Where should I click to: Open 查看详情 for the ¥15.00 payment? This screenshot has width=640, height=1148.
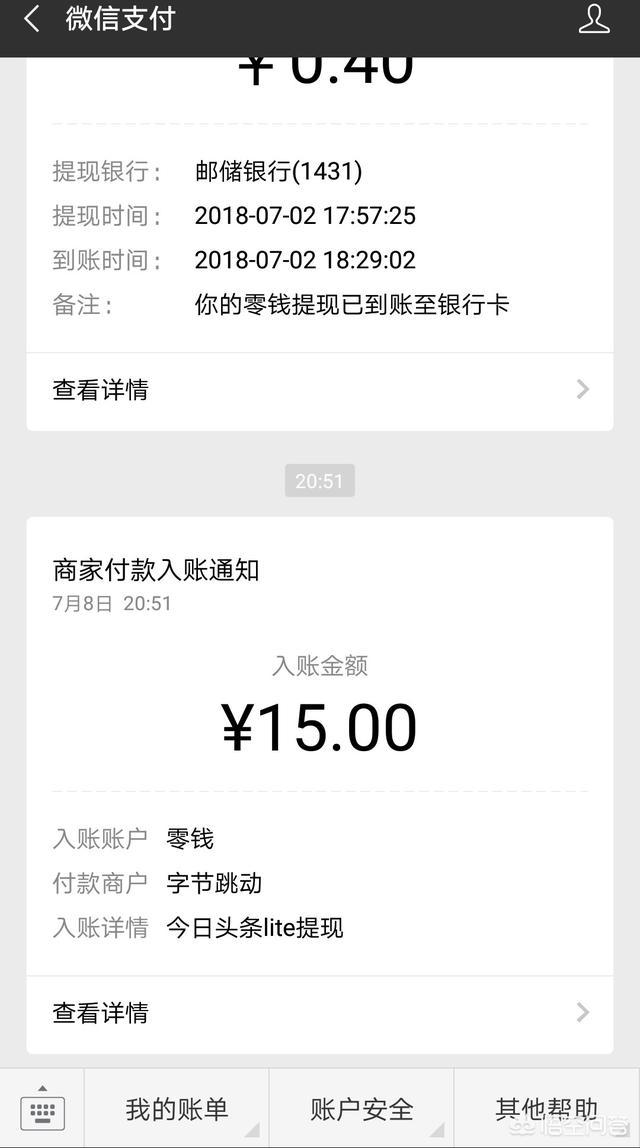pos(320,1013)
